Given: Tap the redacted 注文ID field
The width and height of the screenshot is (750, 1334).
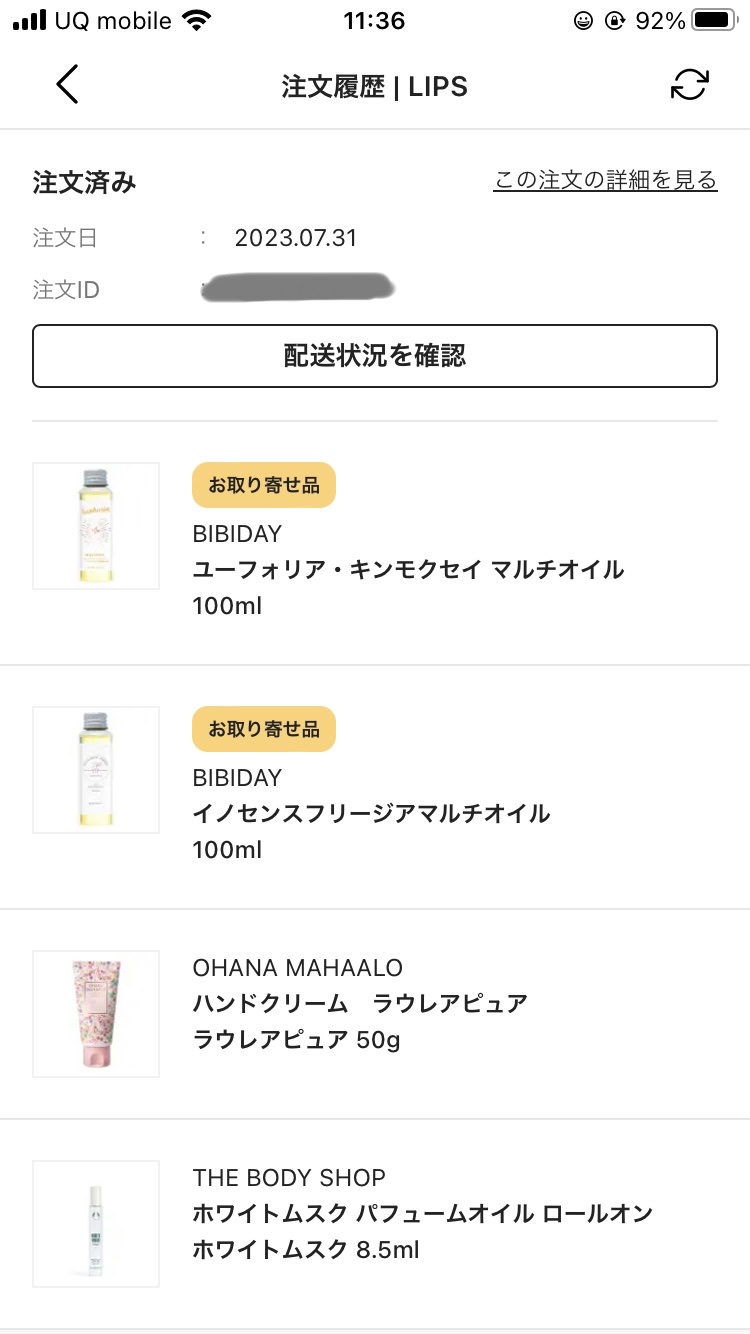Looking at the screenshot, I should coord(300,289).
